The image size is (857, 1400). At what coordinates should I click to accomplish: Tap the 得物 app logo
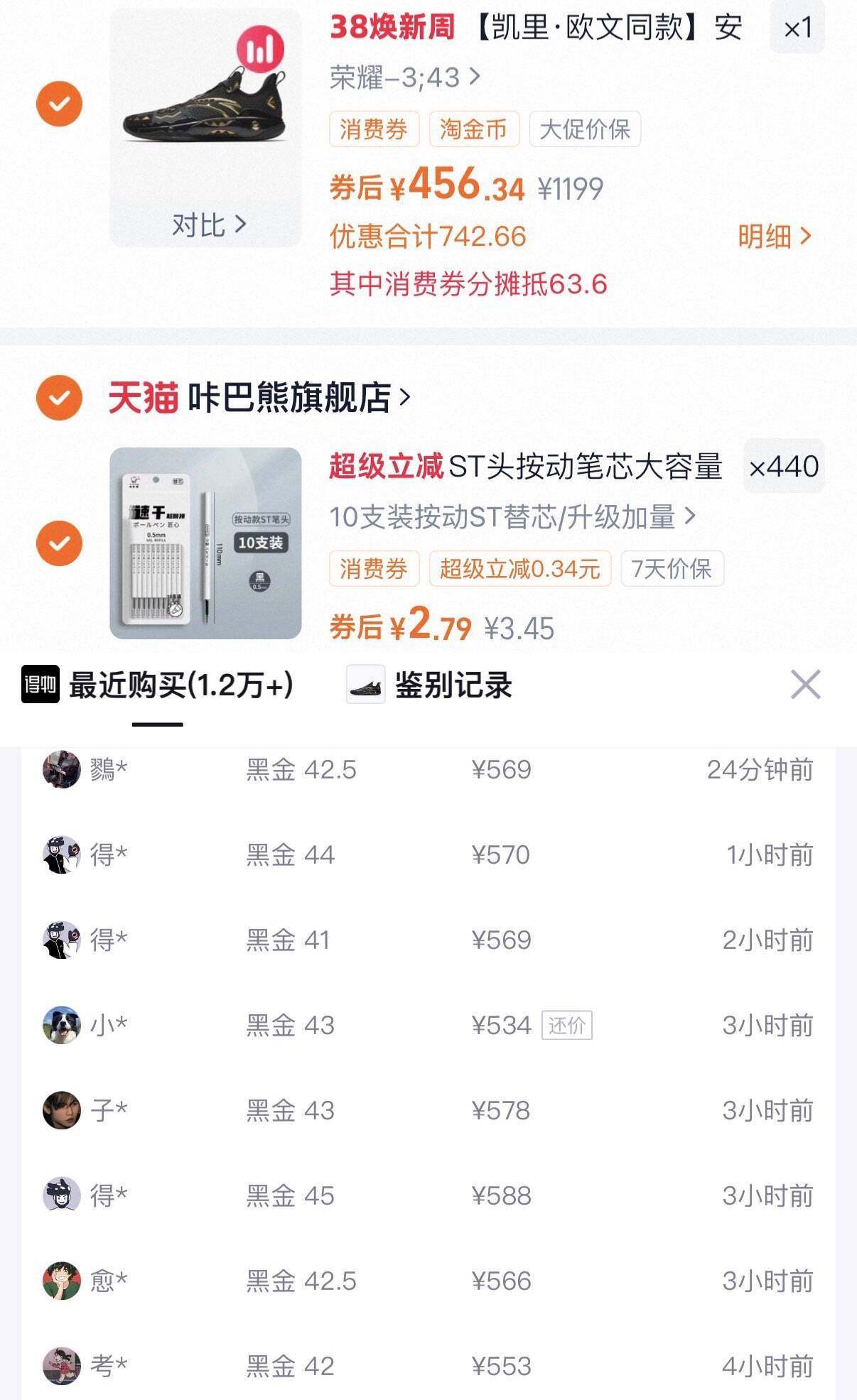click(39, 684)
